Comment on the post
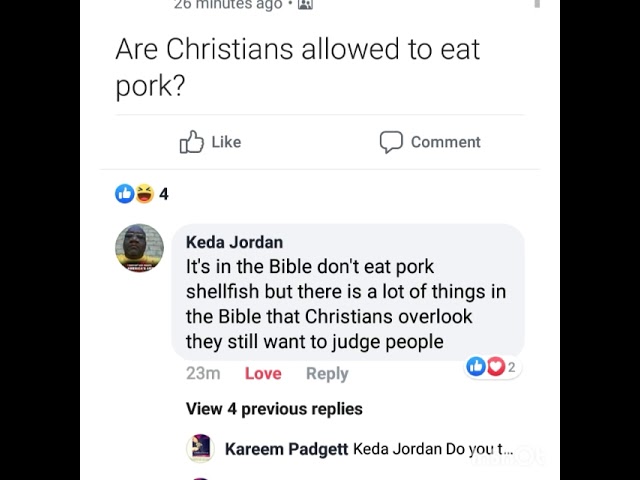640x480 pixels. coord(430,142)
